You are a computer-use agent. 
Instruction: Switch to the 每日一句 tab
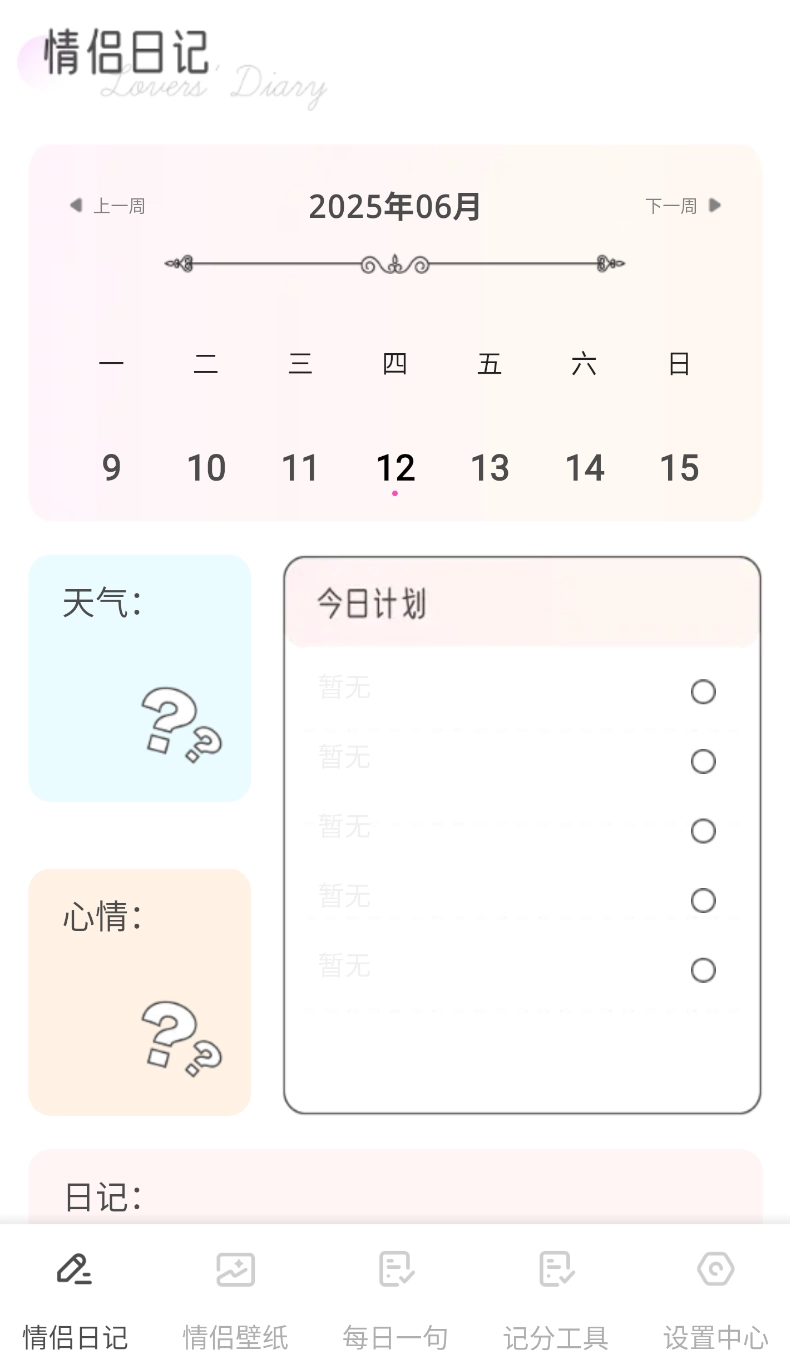pos(395,1302)
